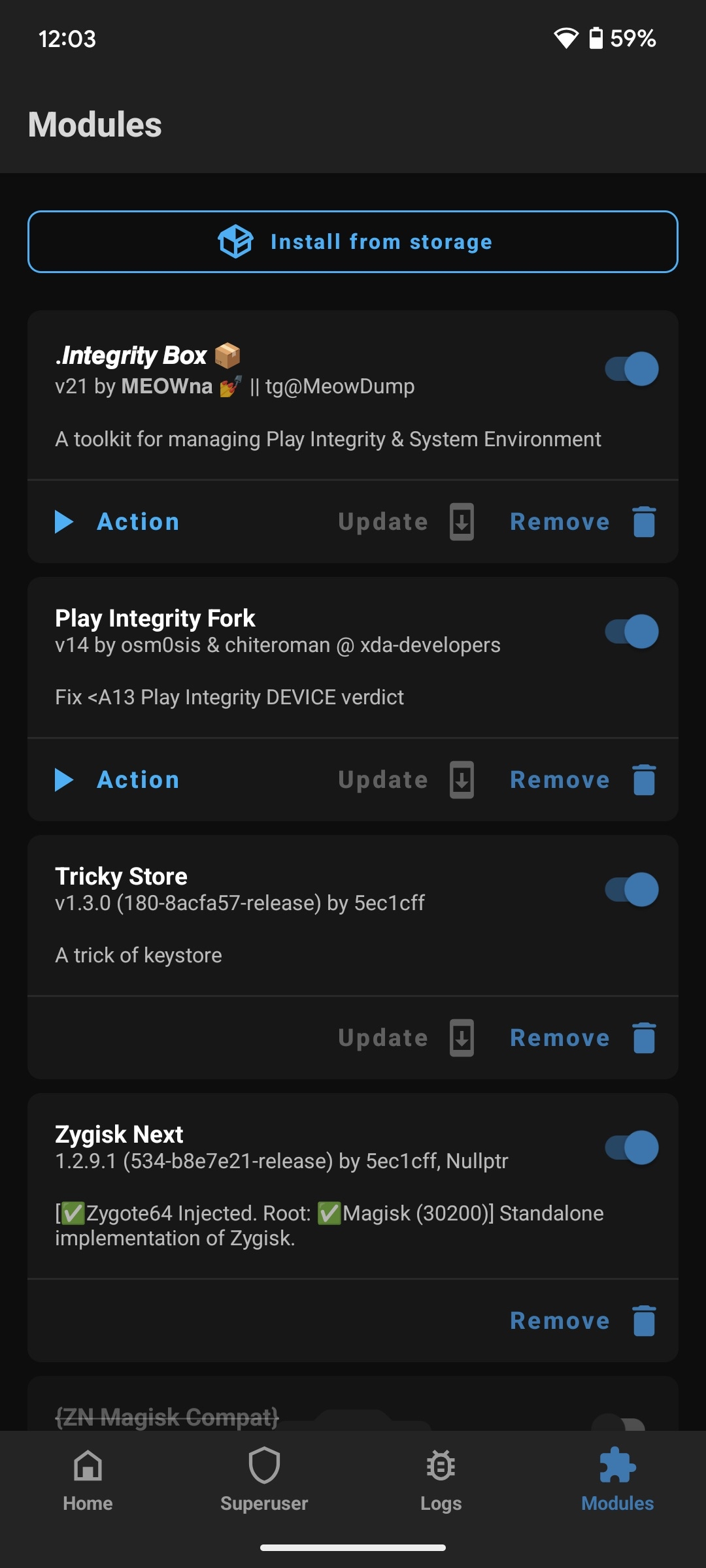Run Action for Integrity Box
The width and height of the screenshot is (706, 1568).
[118, 522]
